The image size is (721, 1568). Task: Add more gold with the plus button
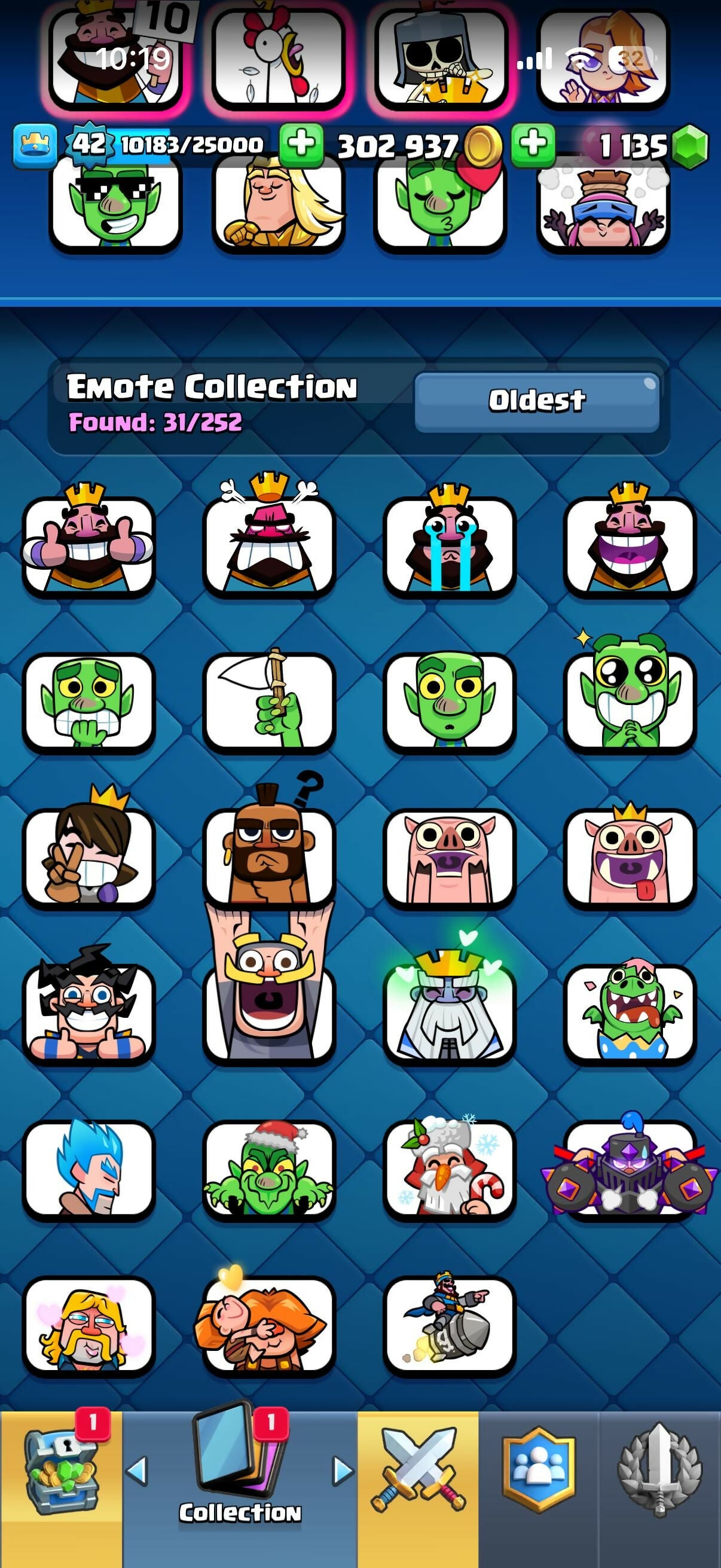pyautogui.click(x=301, y=145)
